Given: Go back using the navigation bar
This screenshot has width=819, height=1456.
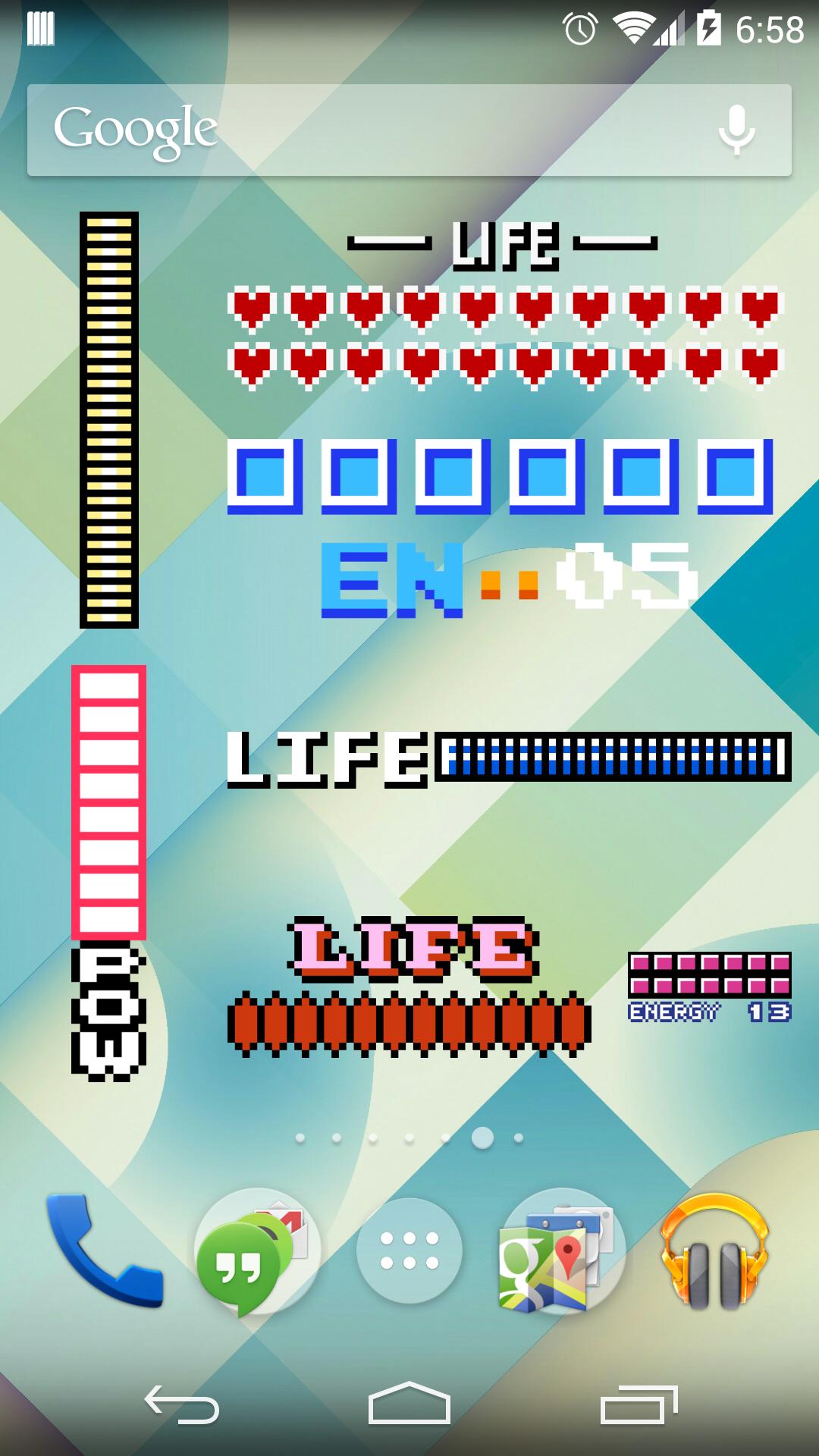Looking at the screenshot, I should (182, 1404).
